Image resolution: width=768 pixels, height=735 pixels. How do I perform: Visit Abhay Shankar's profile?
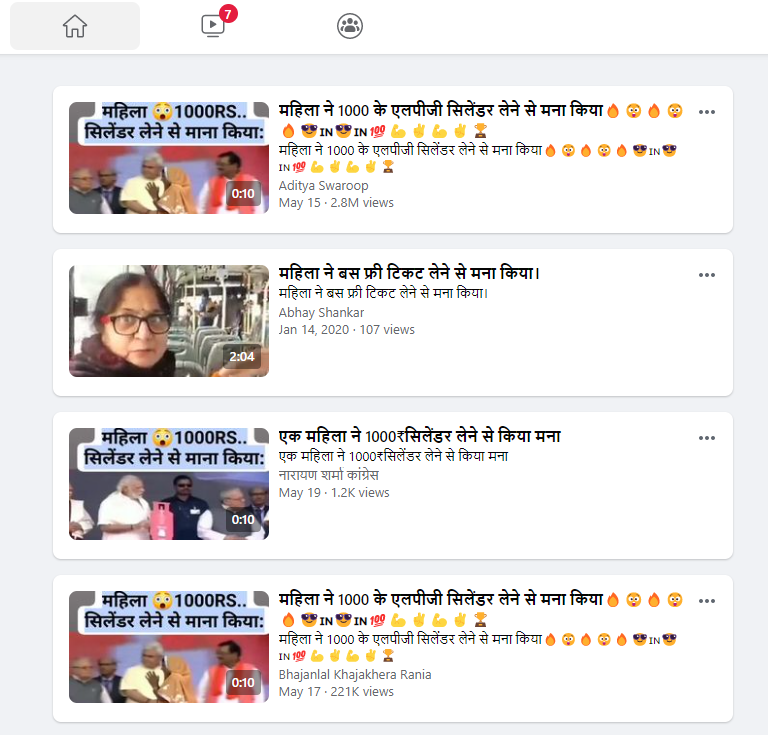pos(321,312)
